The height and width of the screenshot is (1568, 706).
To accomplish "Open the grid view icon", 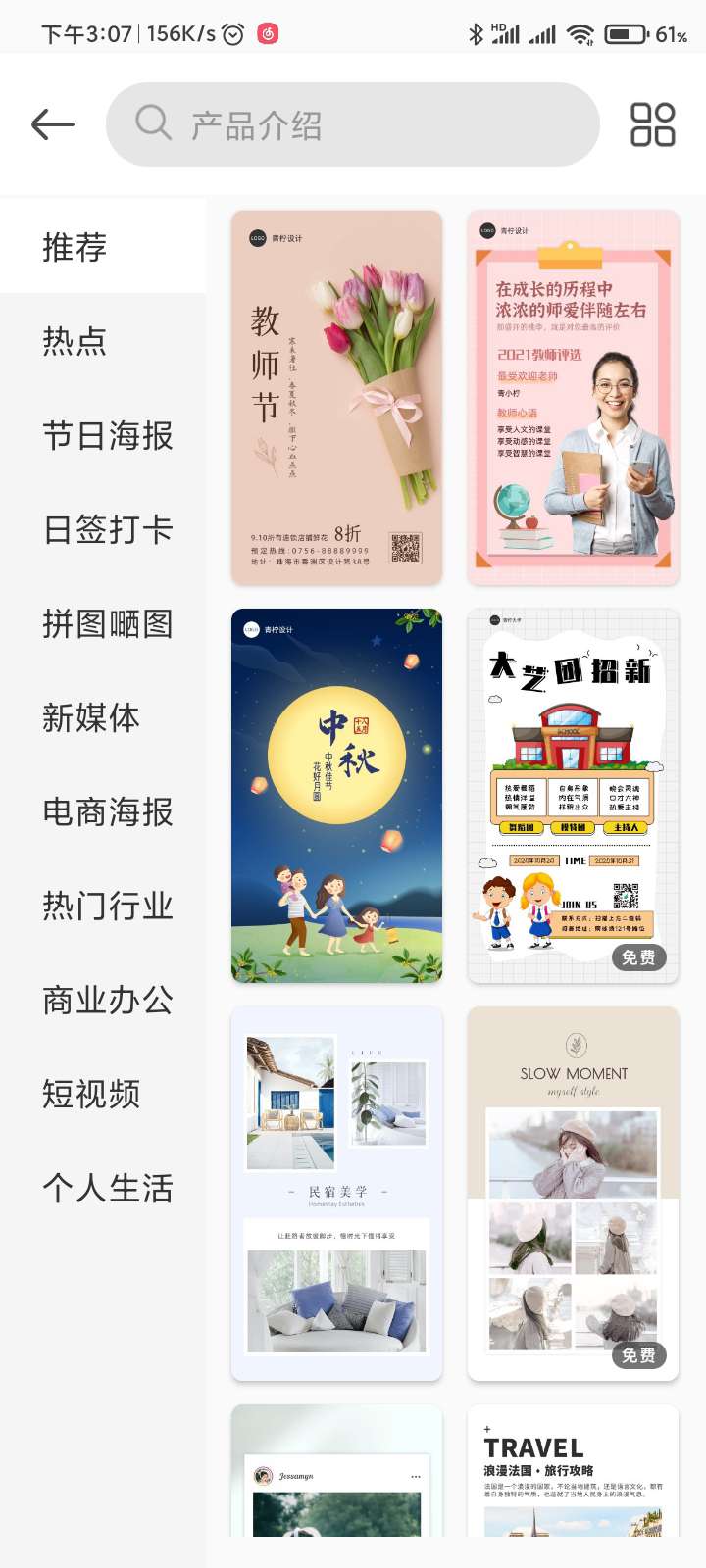I will coord(652,124).
